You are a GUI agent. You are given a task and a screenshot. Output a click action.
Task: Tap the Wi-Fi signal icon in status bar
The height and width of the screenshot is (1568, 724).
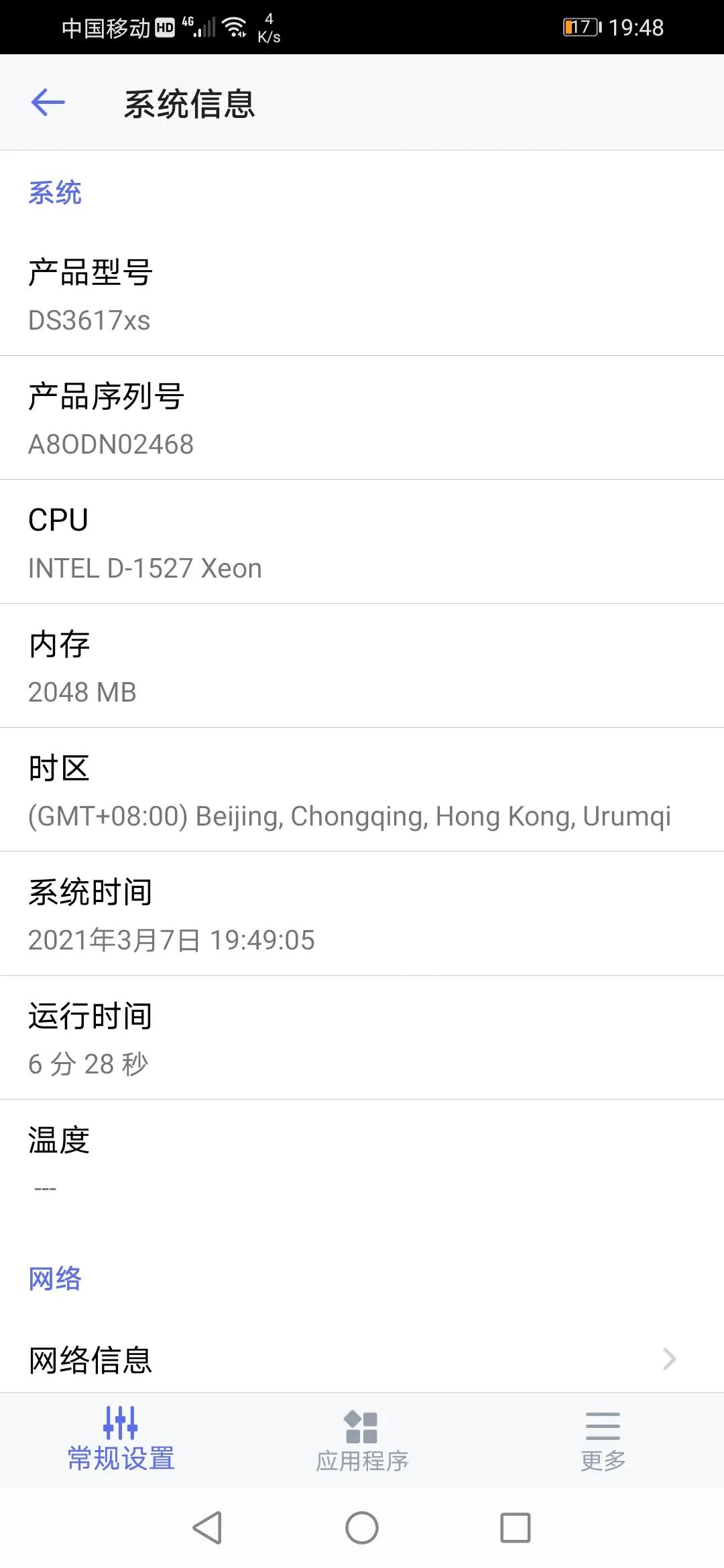(233, 27)
